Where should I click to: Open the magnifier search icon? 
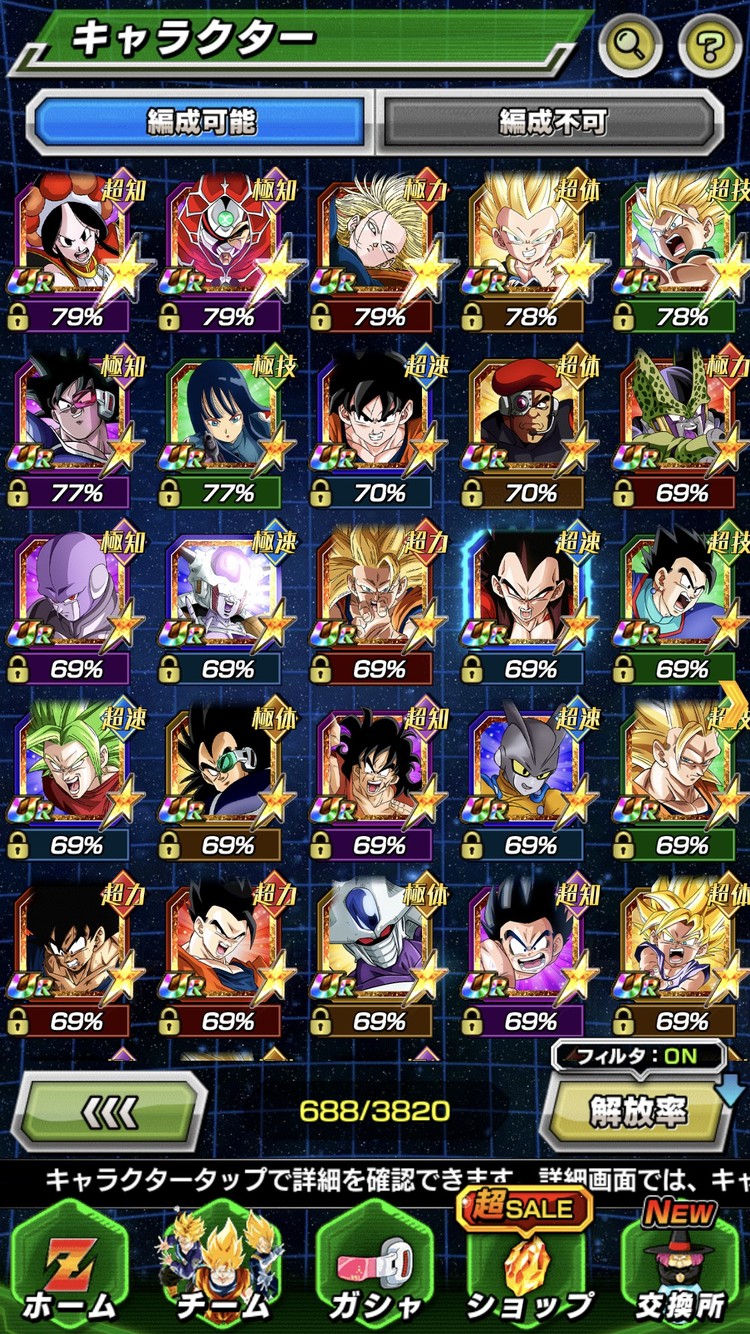coord(630,45)
